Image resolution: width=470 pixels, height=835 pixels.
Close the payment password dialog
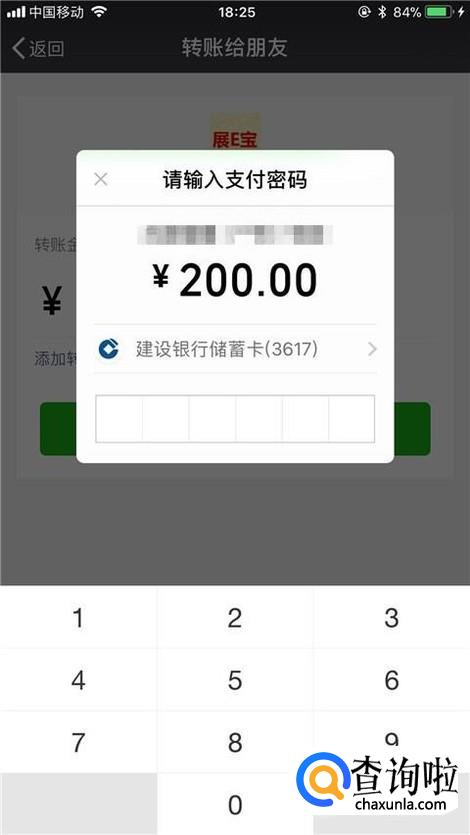pos(101,179)
